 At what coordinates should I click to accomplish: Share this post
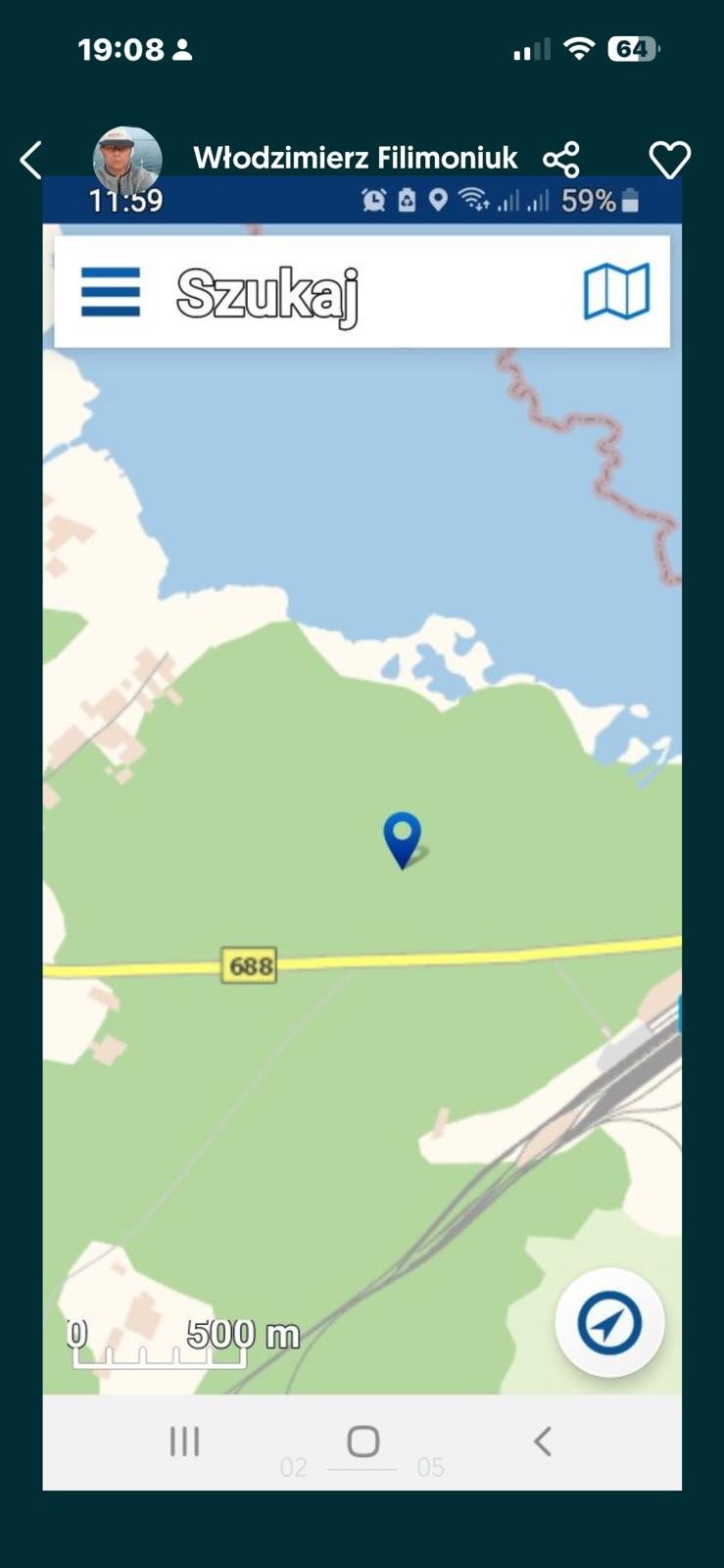point(561,159)
